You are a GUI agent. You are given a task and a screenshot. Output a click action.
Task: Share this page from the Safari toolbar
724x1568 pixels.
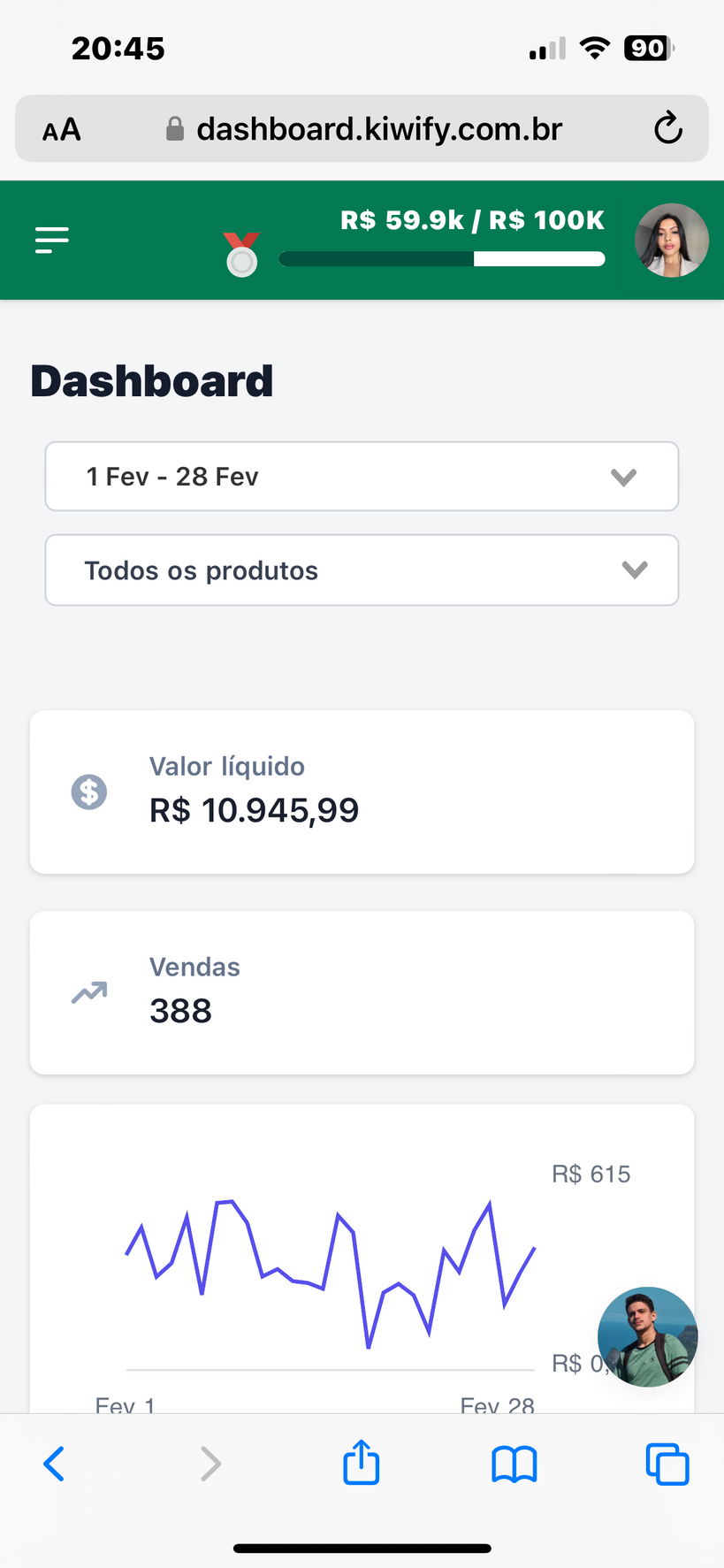(362, 1461)
